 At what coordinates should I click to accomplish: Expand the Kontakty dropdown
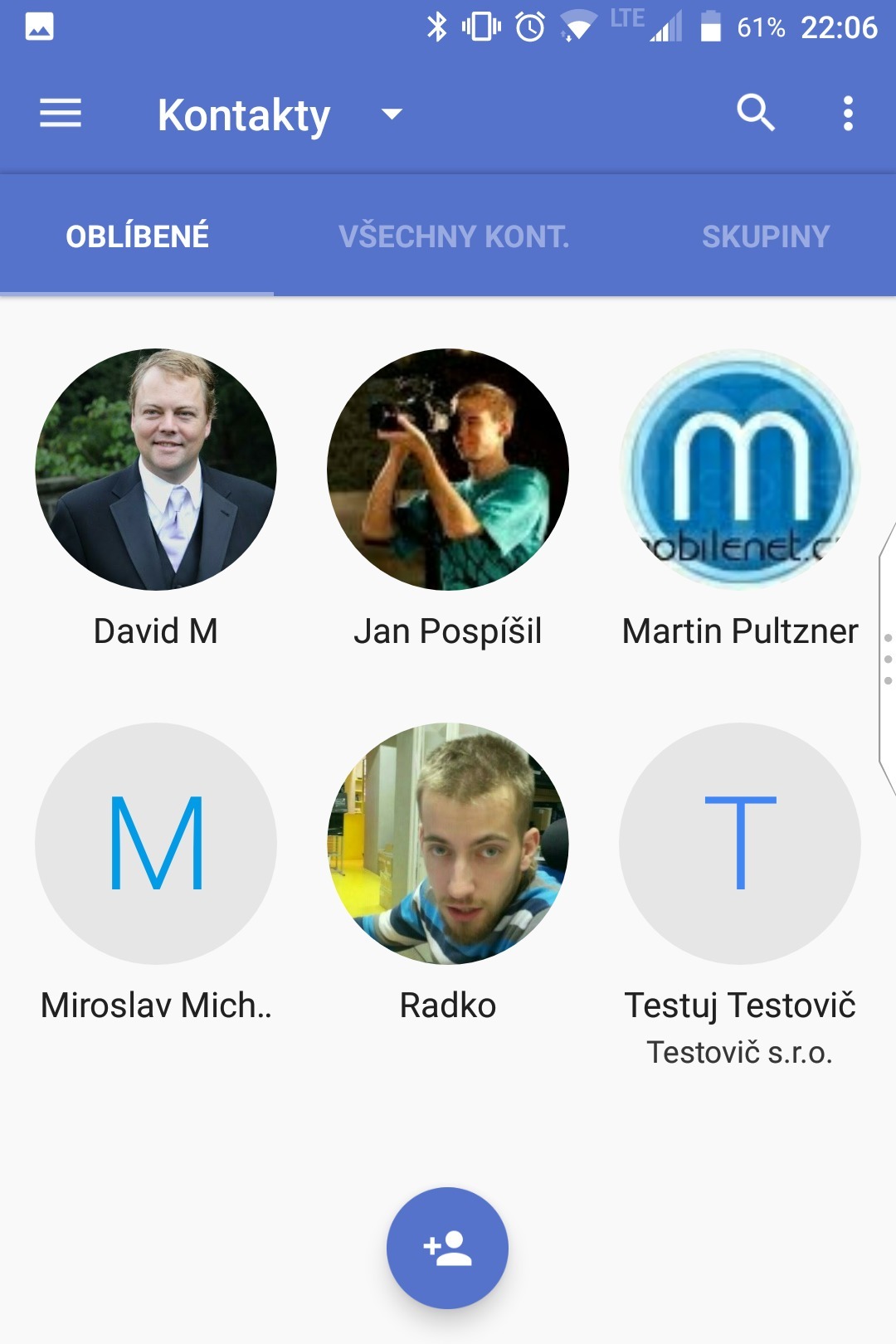click(x=391, y=114)
